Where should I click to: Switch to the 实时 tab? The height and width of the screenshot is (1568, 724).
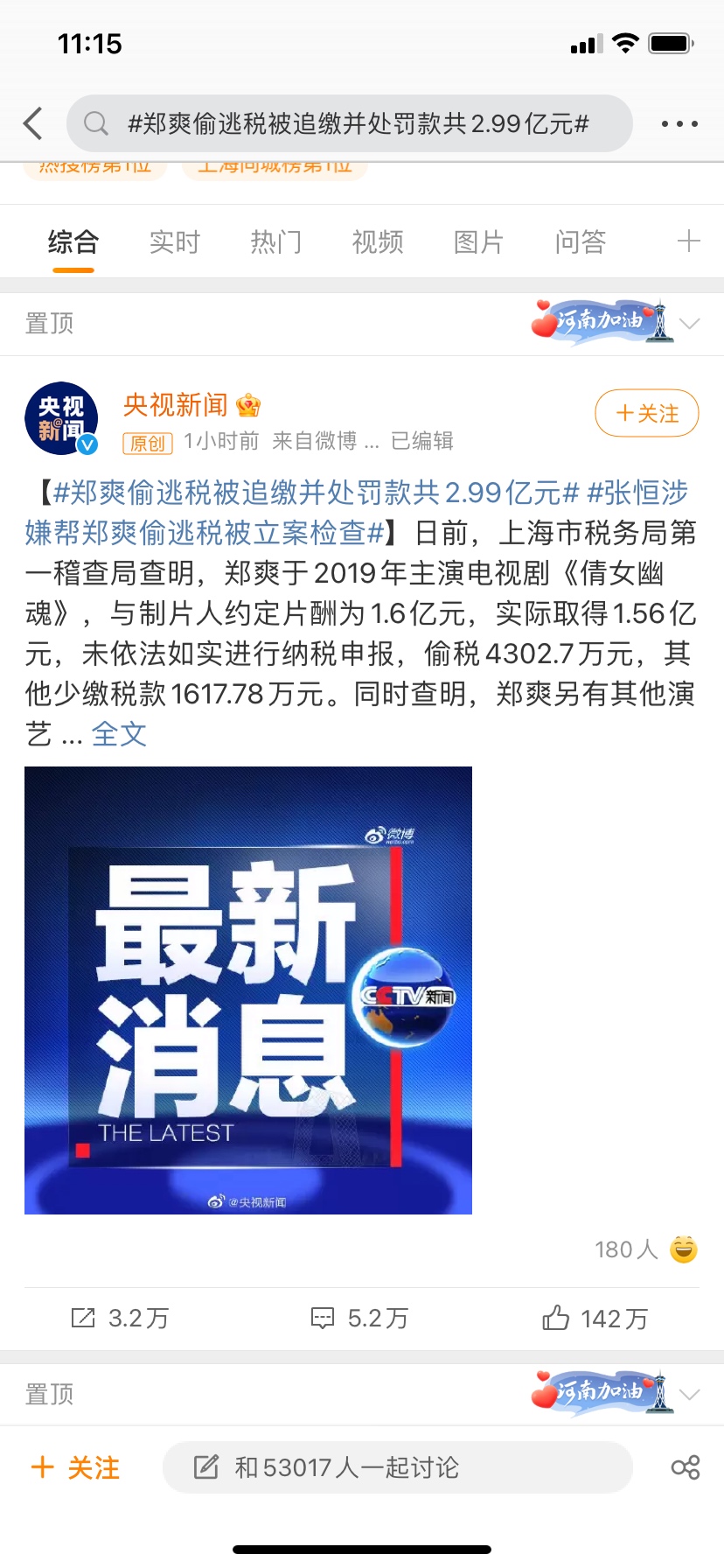[175, 242]
